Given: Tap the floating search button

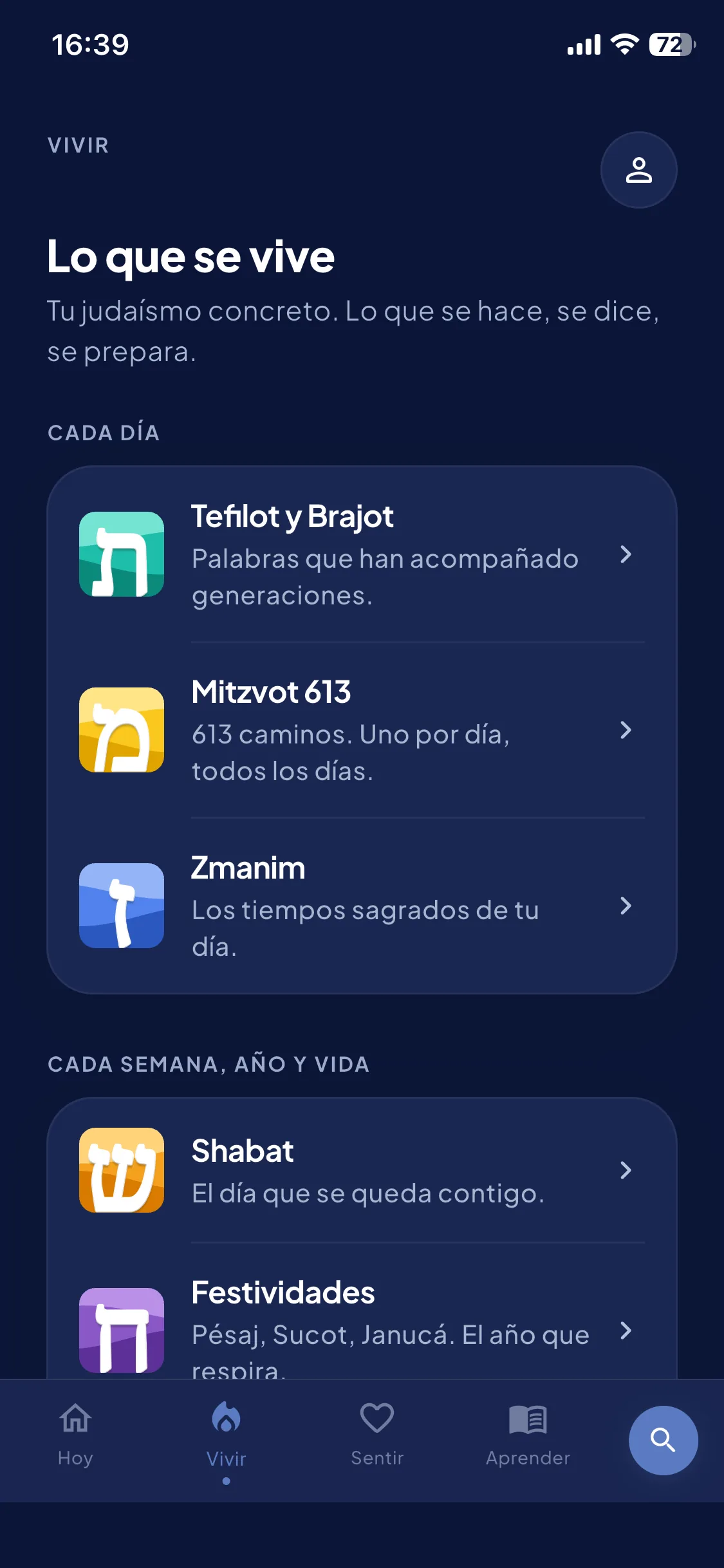Looking at the screenshot, I should coord(663,1440).
